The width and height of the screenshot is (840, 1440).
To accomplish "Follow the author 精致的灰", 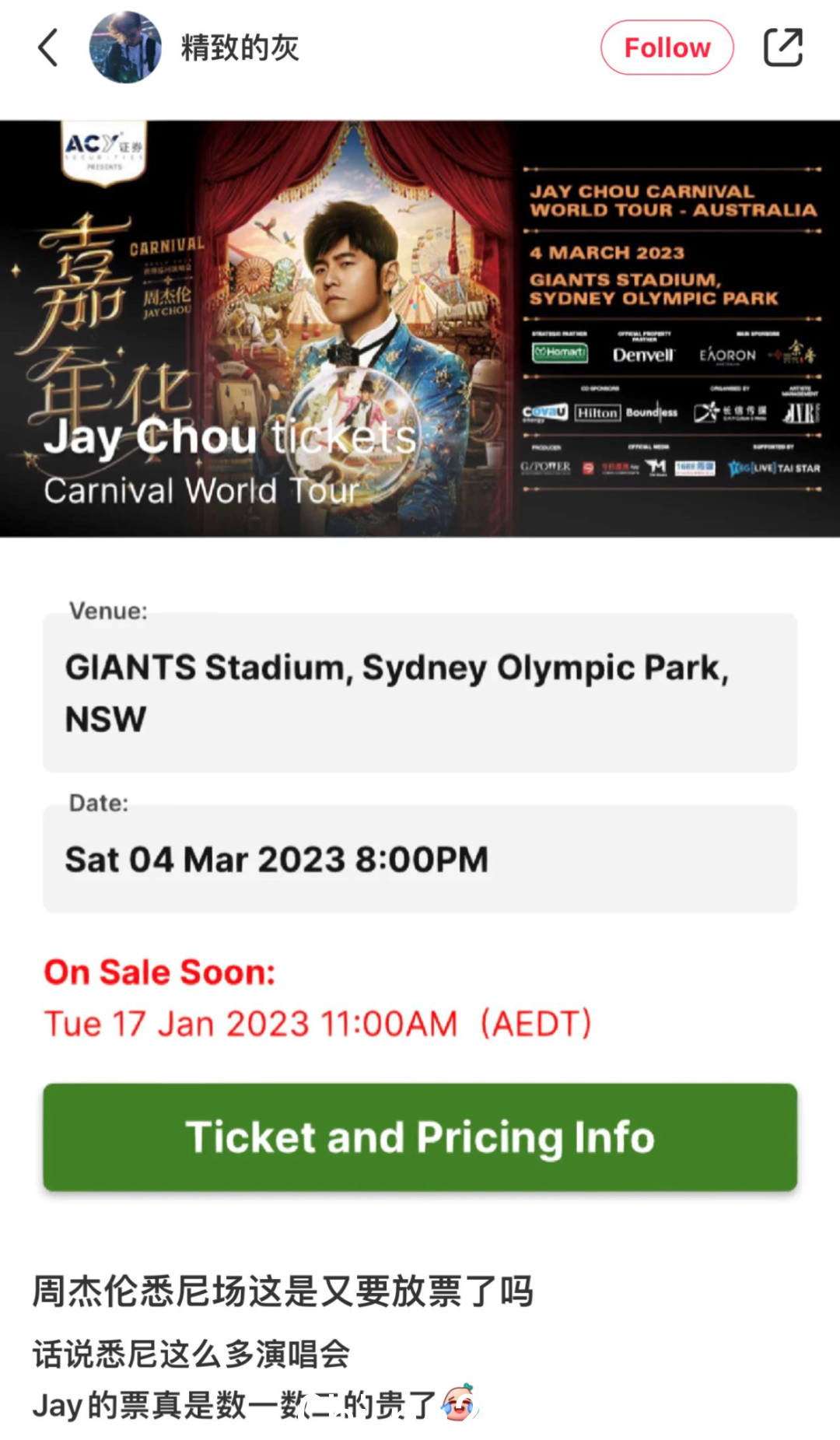I will [x=667, y=47].
